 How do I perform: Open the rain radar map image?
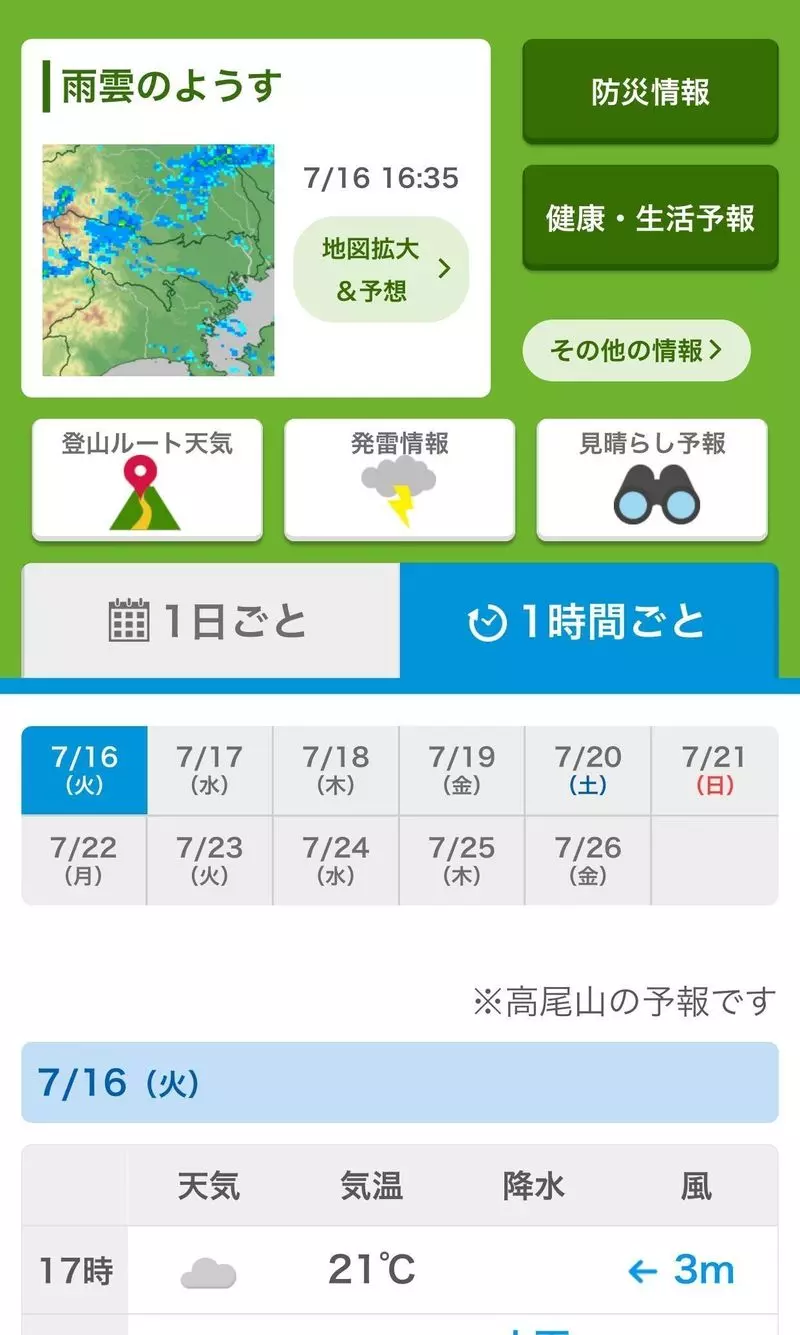point(158,260)
